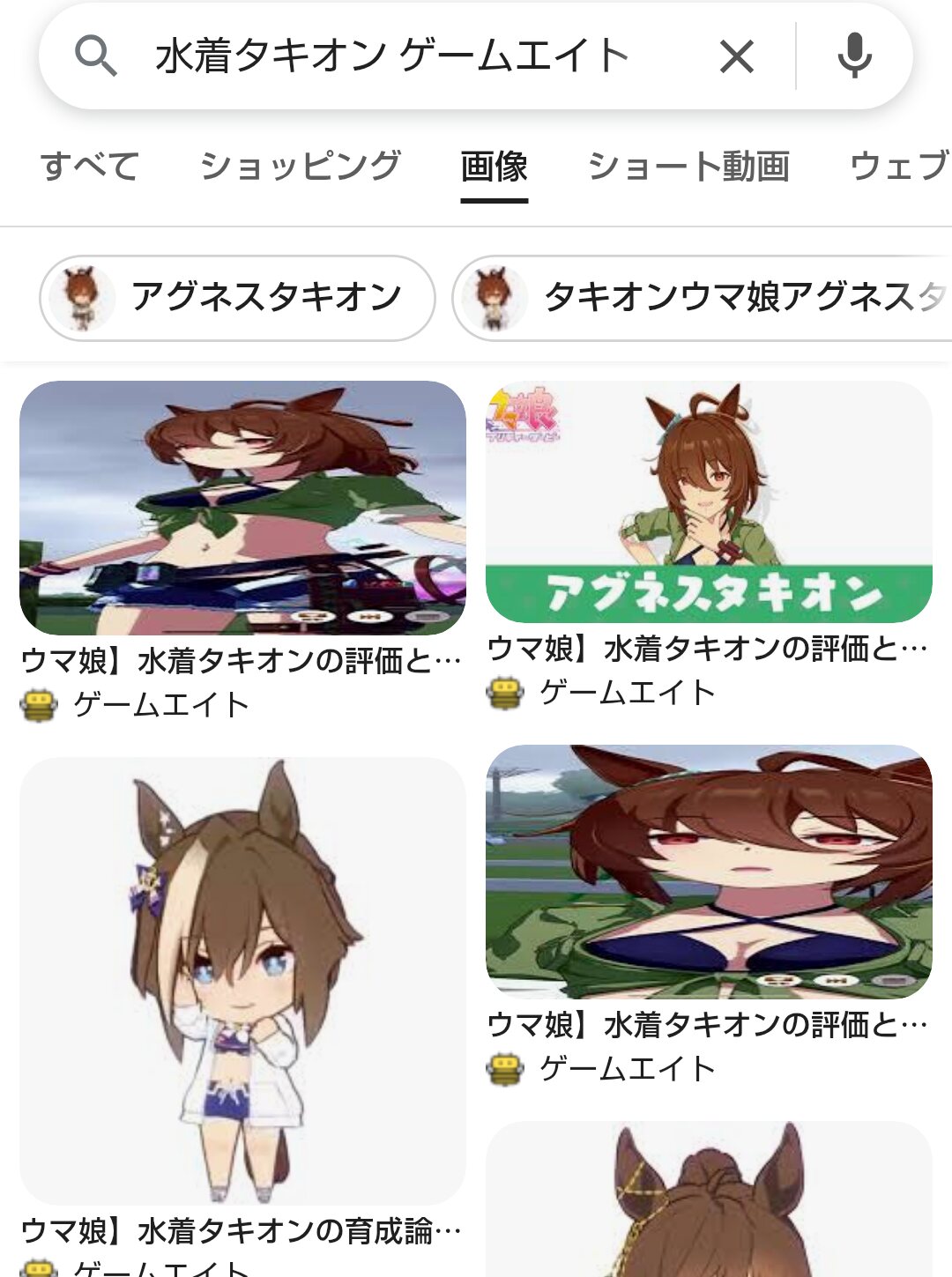
Task: Open the green アグネスタキオン banner image result
Action: [x=709, y=501]
